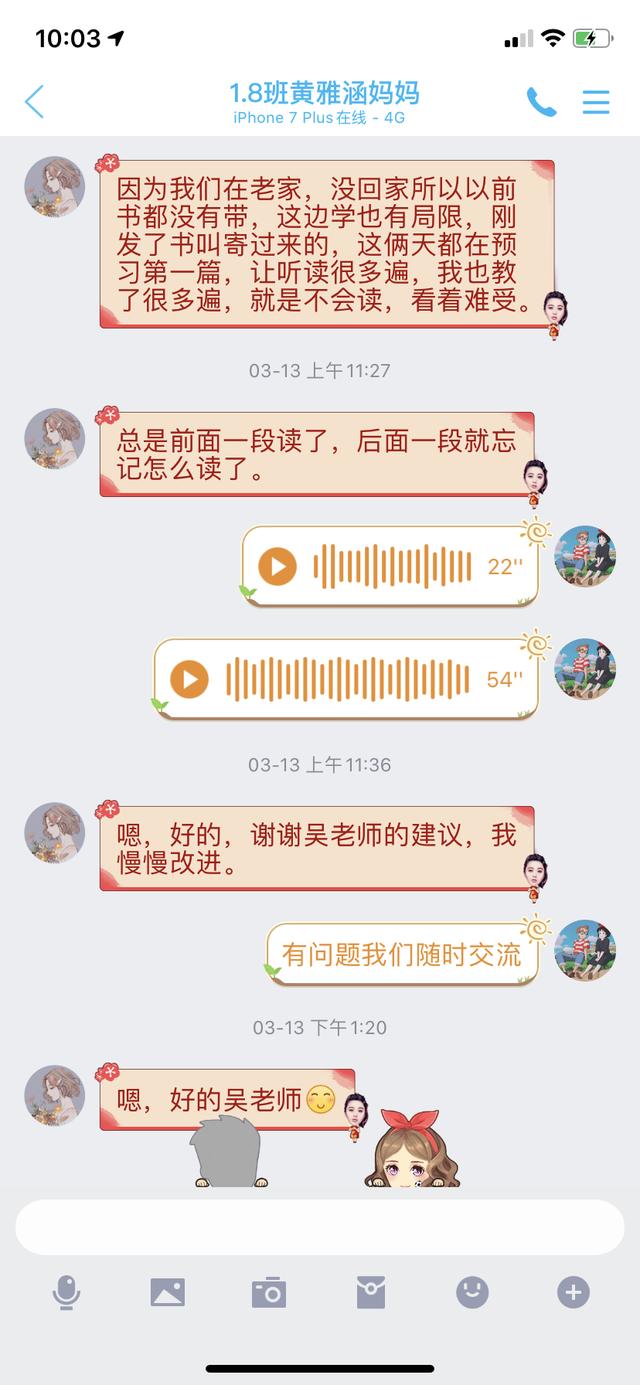View the parent's avatar beside 总是前面一段读了
The height and width of the screenshot is (1385, 640).
pyautogui.click(x=54, y=438)
